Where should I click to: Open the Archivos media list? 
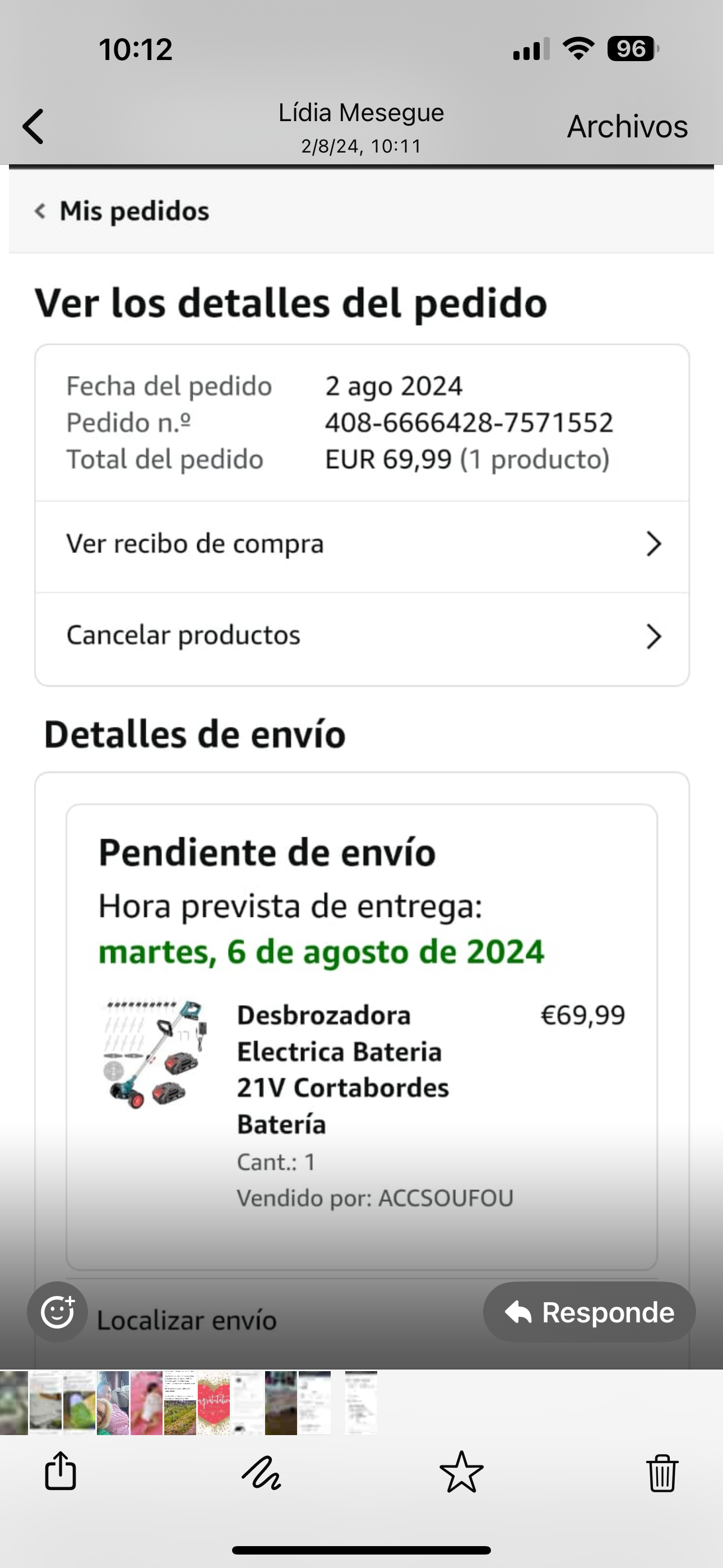tap(627, 127)
